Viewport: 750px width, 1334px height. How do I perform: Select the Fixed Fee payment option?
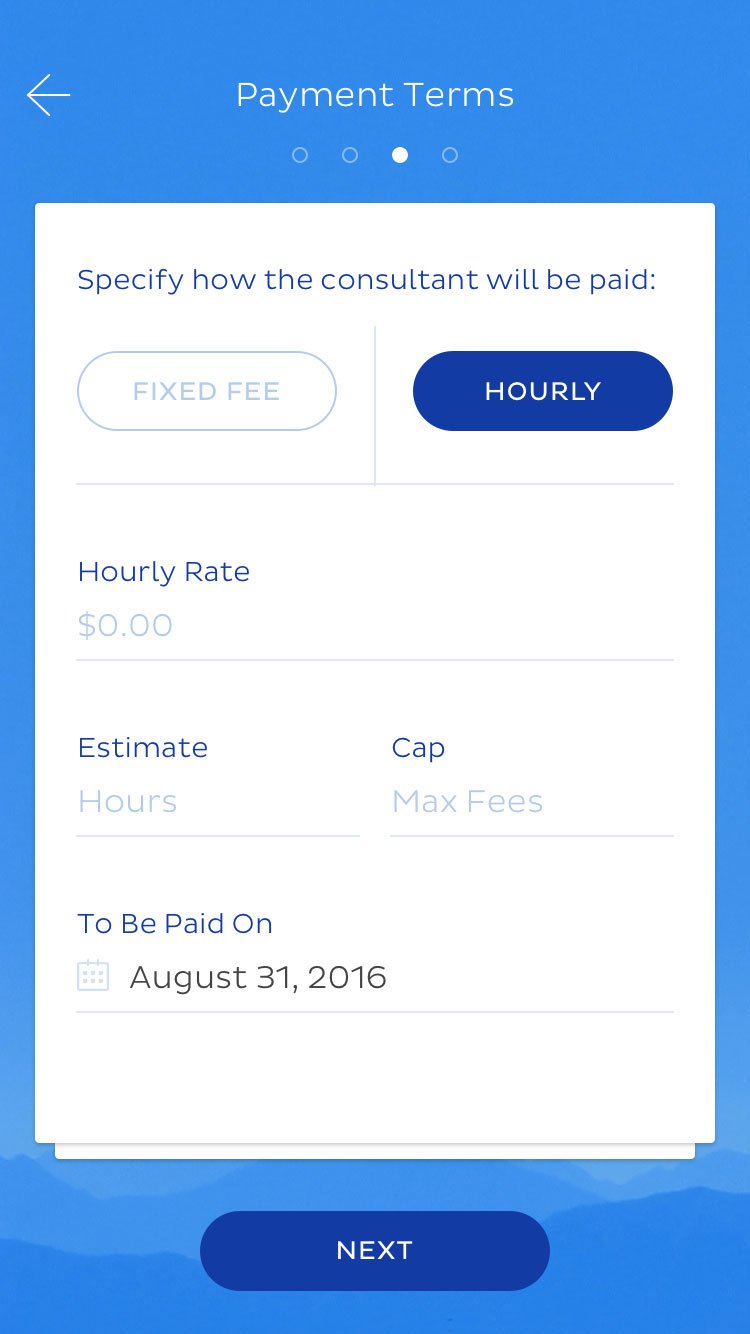pos(207,391)
